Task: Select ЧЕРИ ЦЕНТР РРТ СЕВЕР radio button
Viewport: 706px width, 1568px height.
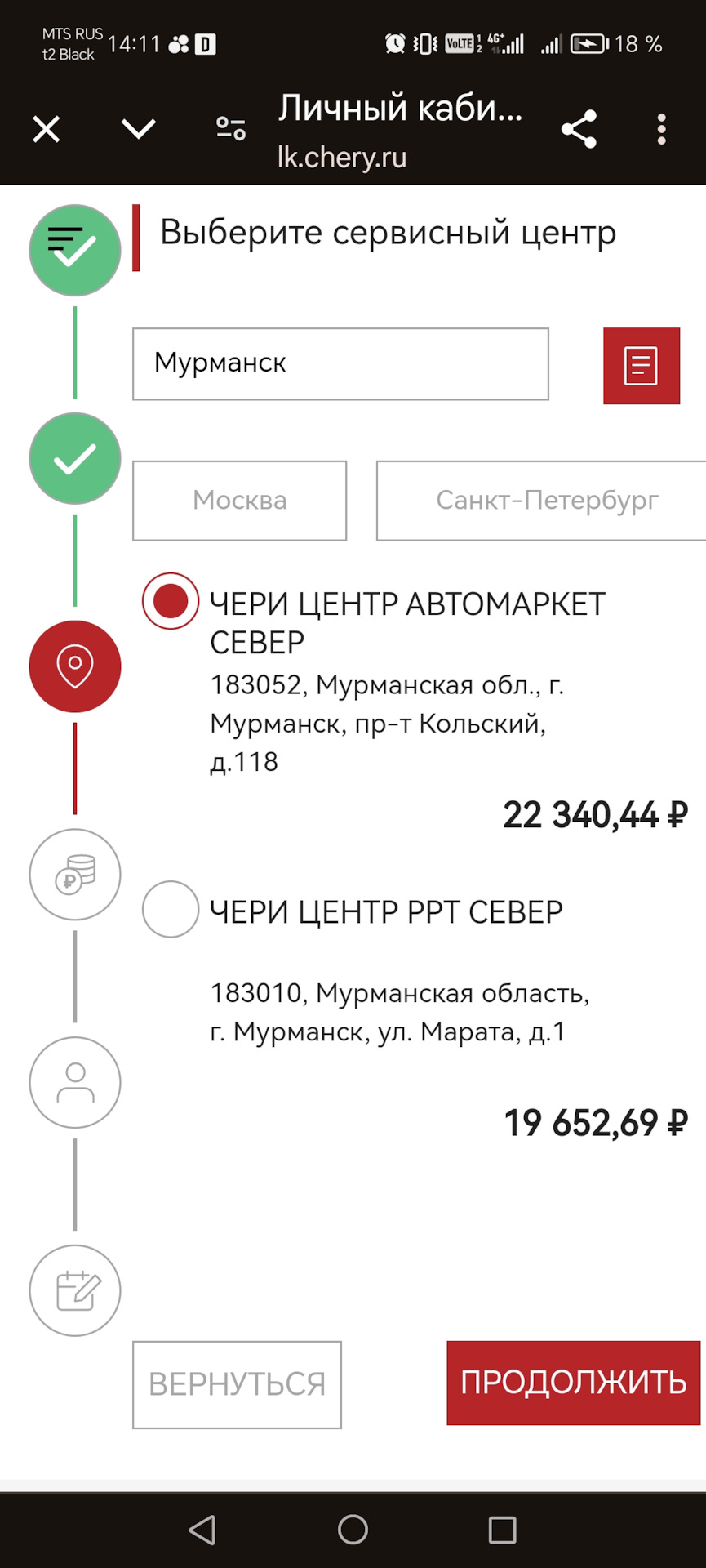Action: [x=171, y=909]
